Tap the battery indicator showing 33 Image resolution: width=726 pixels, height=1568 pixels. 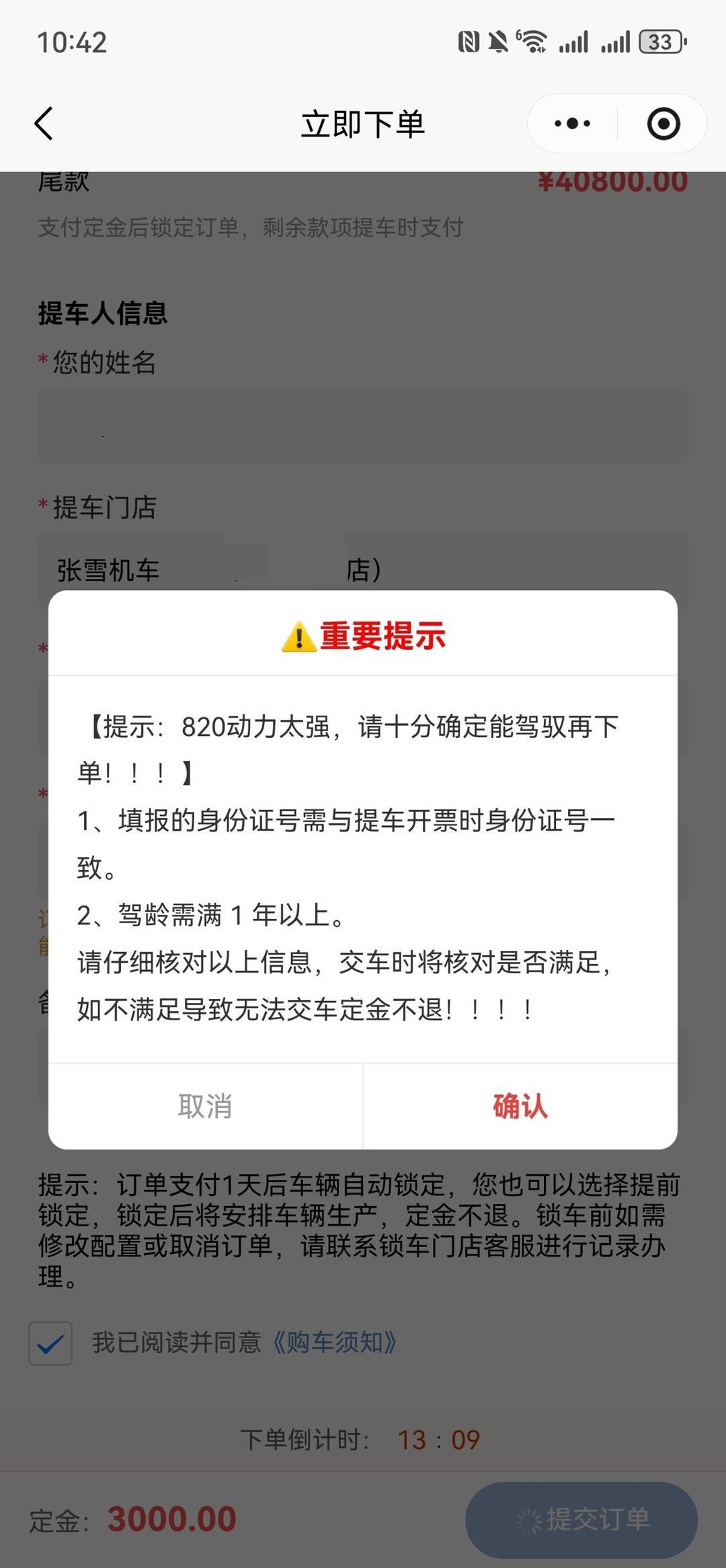[x=659, y=42]
